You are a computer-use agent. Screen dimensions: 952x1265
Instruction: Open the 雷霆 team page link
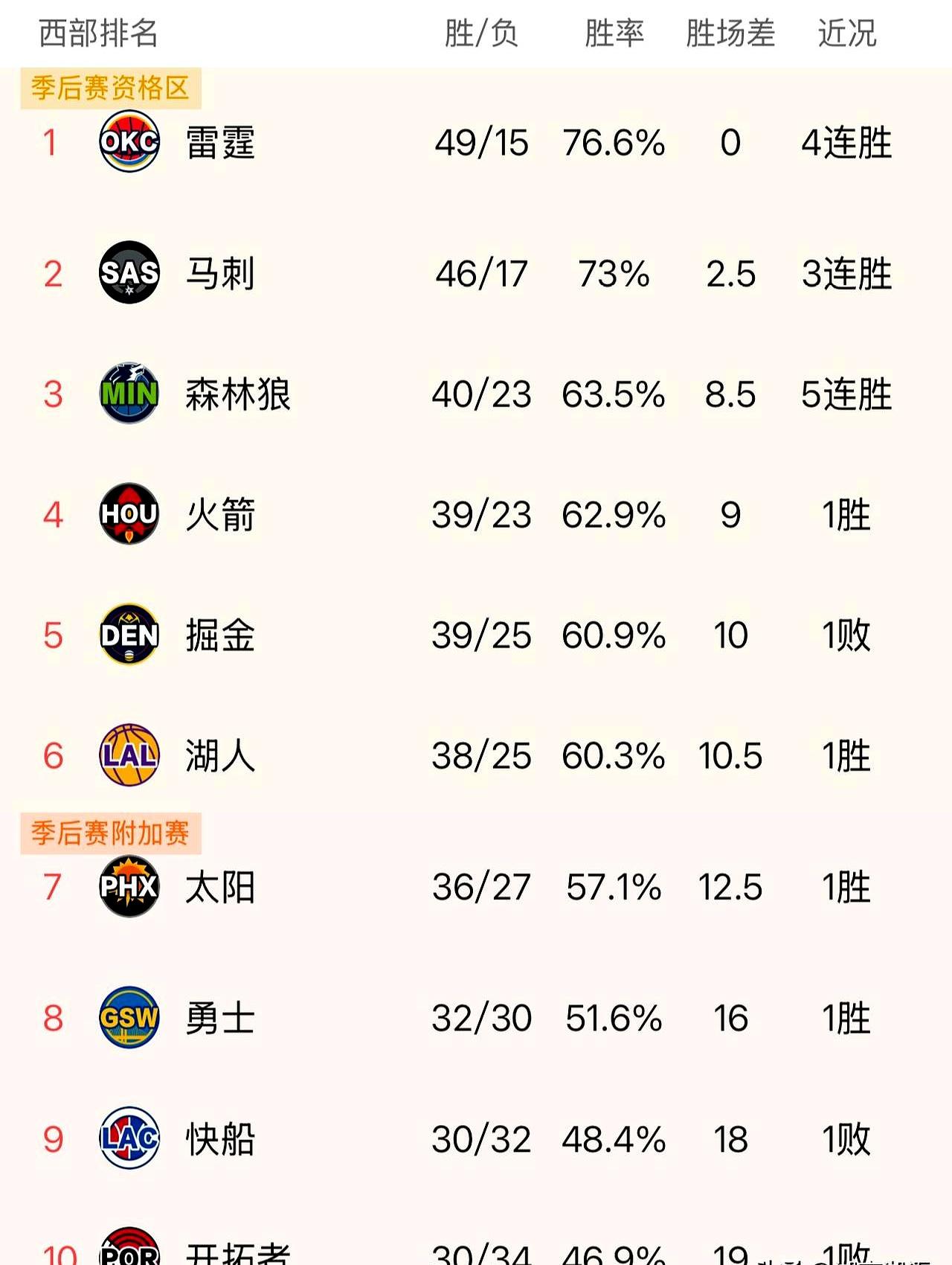[x=217, y=143]
